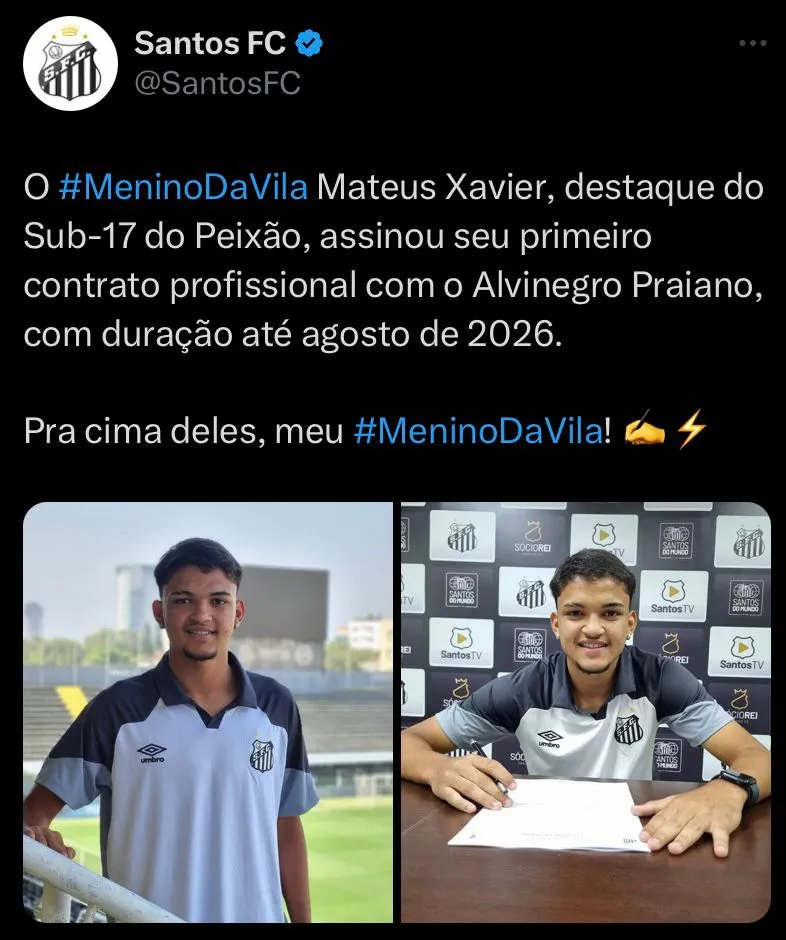The image size is (786, 940).
Task: Open the photo of the contract signing
Action: [585, 712]
